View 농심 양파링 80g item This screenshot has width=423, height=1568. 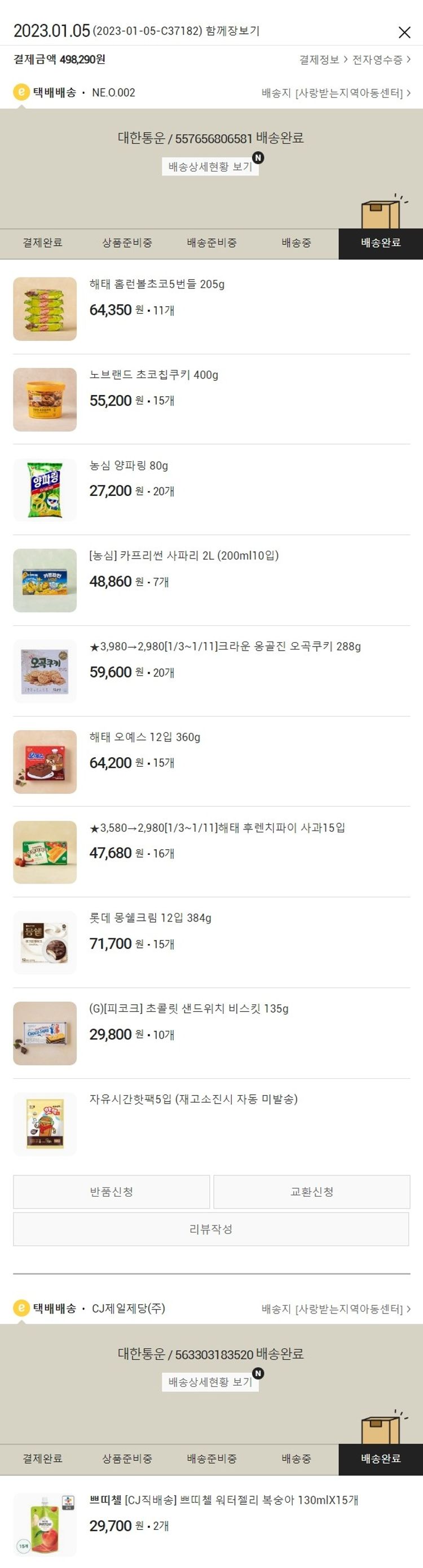[129, 465]
